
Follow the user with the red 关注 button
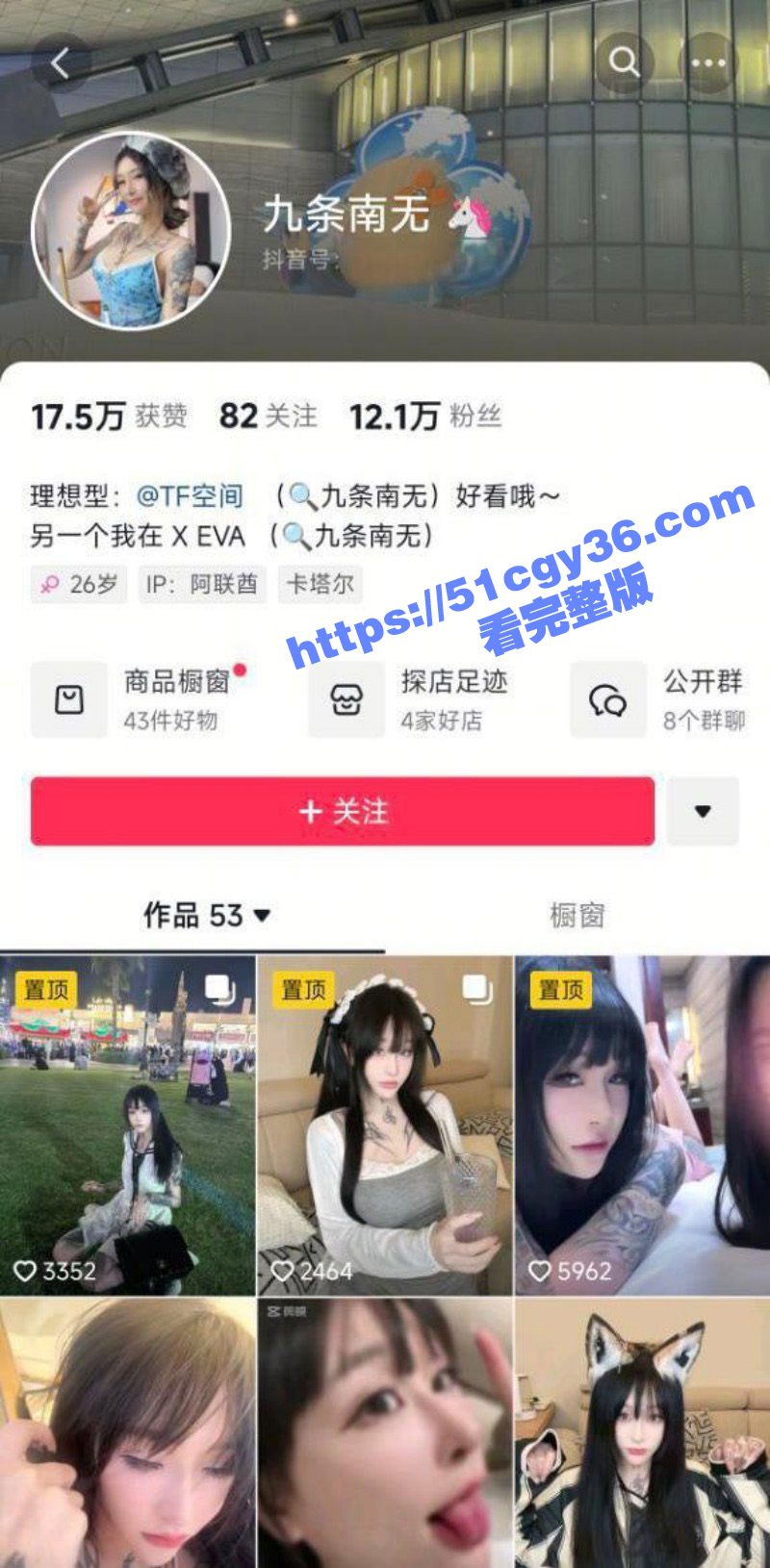pos(343,812)
